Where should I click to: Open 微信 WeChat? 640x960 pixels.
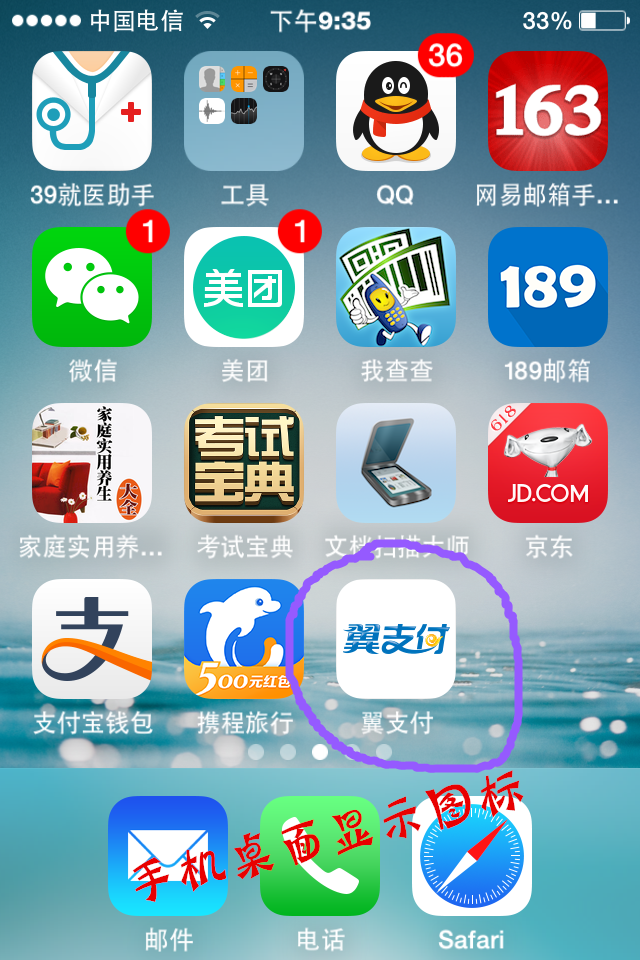92,287
